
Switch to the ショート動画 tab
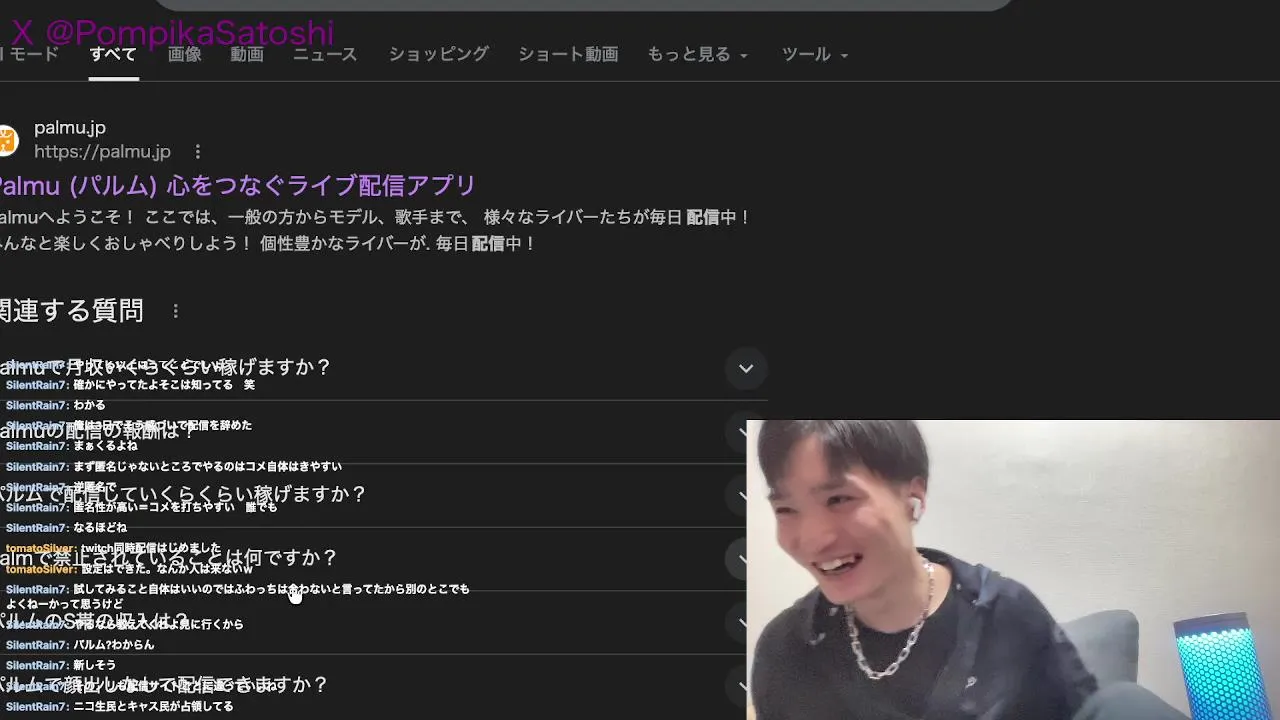tap(567, 54)
